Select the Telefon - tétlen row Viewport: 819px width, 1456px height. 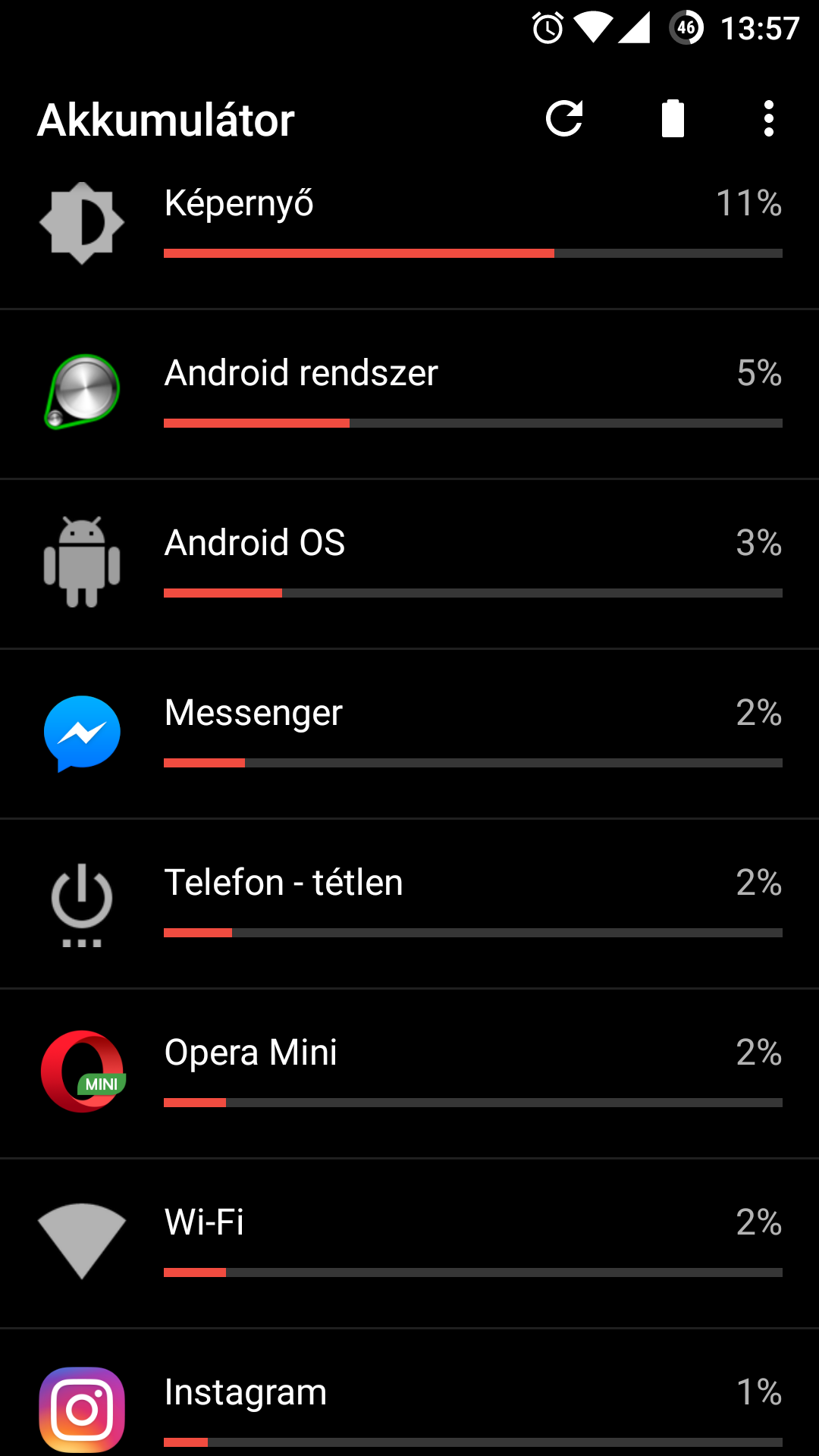(x=409, y=904)
